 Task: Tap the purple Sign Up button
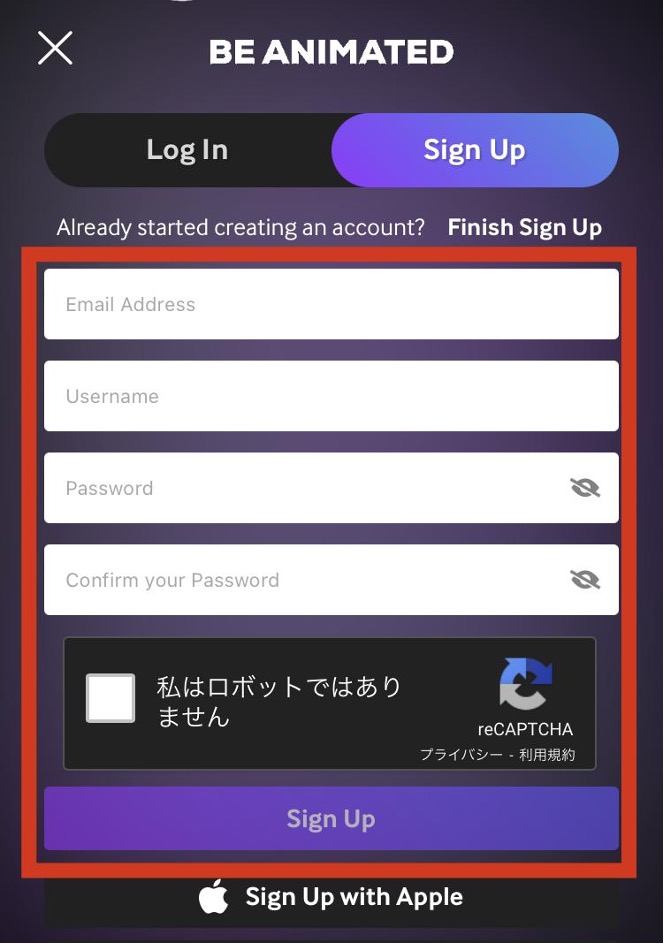coord(330,819)
